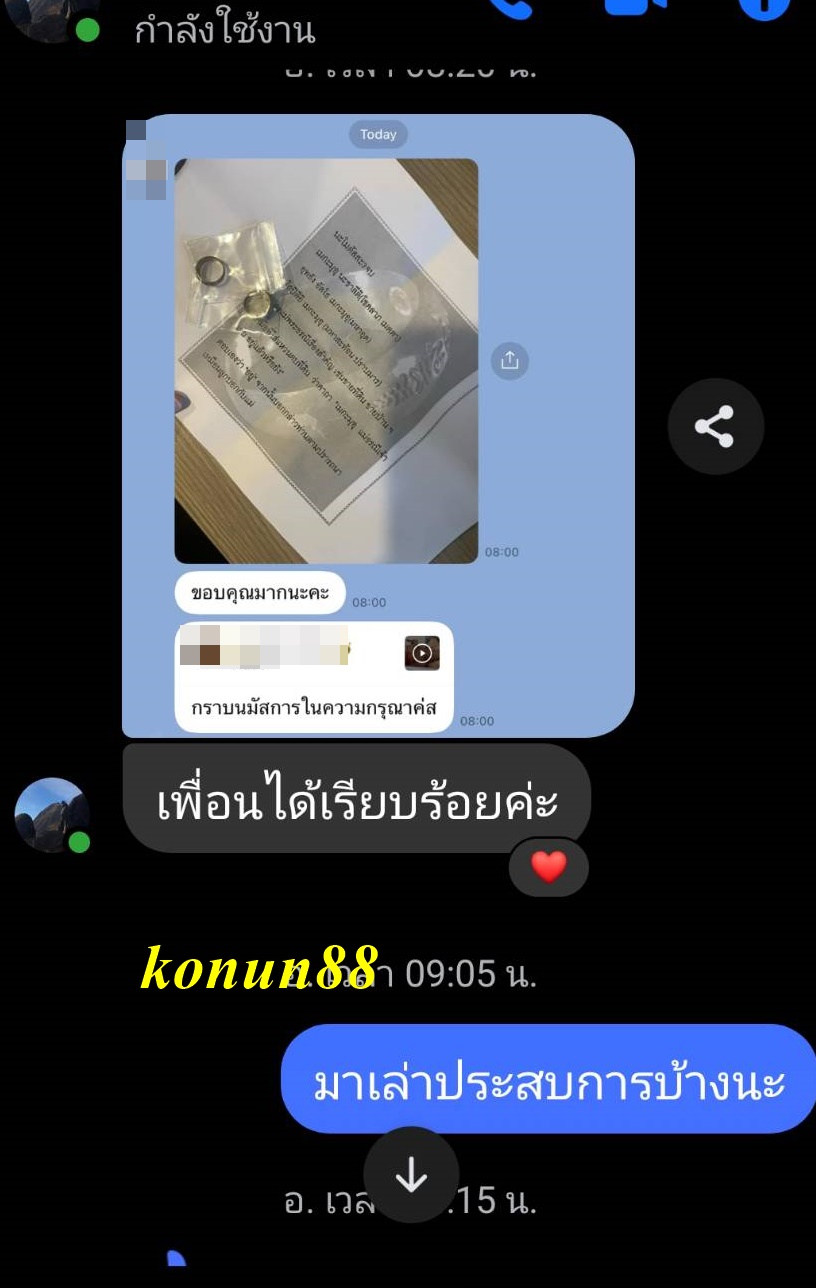816x1288 pixels.
Task: Share the forwarded screenshot message
Action: (715, 426)
